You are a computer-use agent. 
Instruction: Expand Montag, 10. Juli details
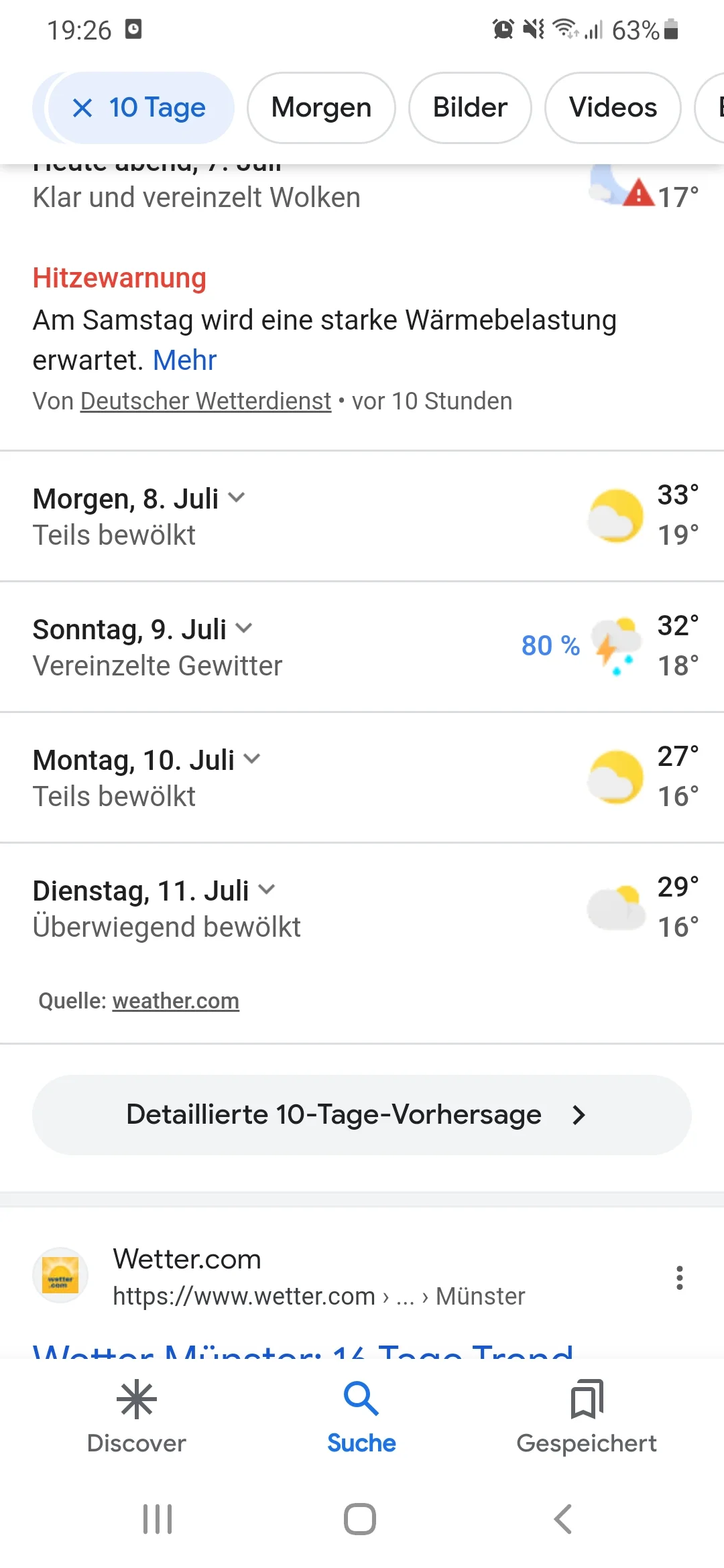[x=253, y=759]
